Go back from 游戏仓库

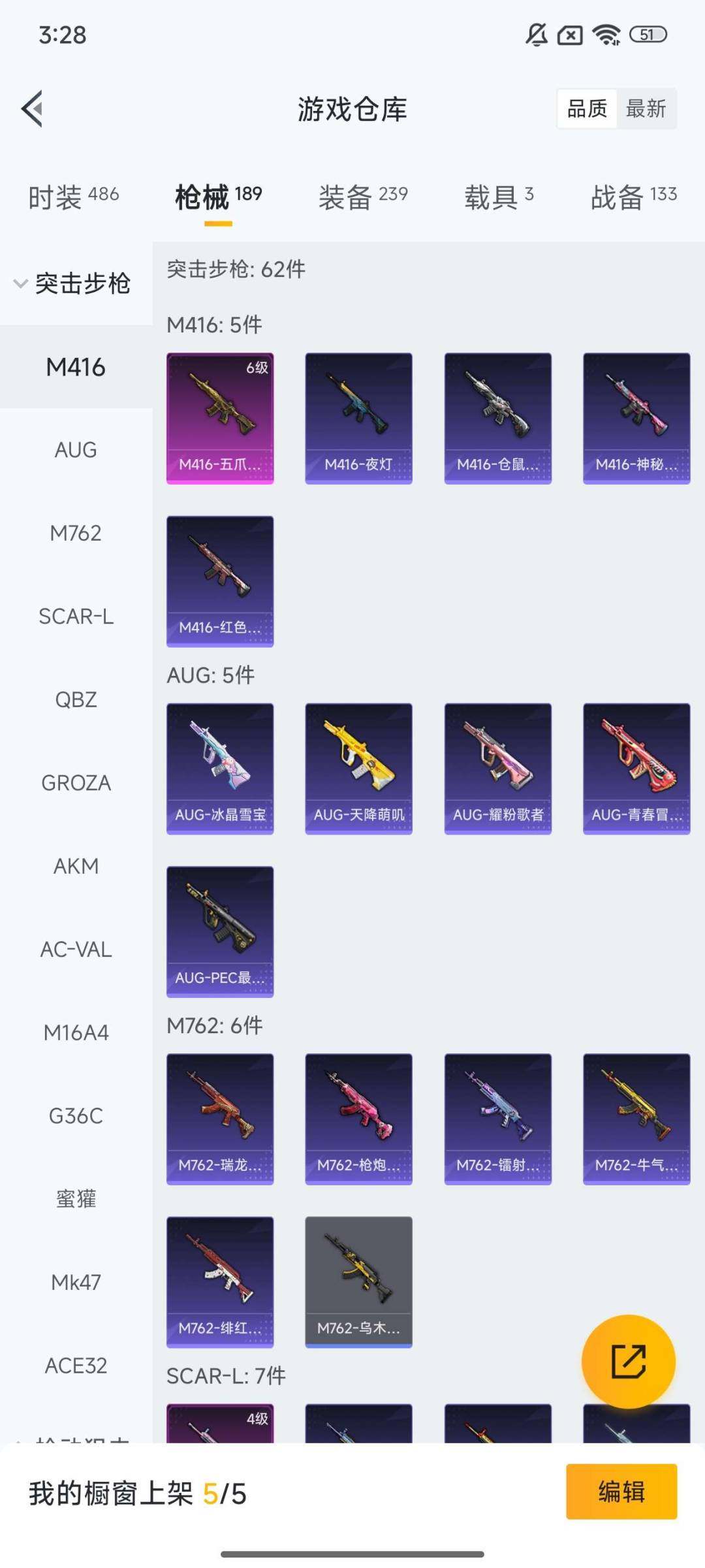click(33, 108)
